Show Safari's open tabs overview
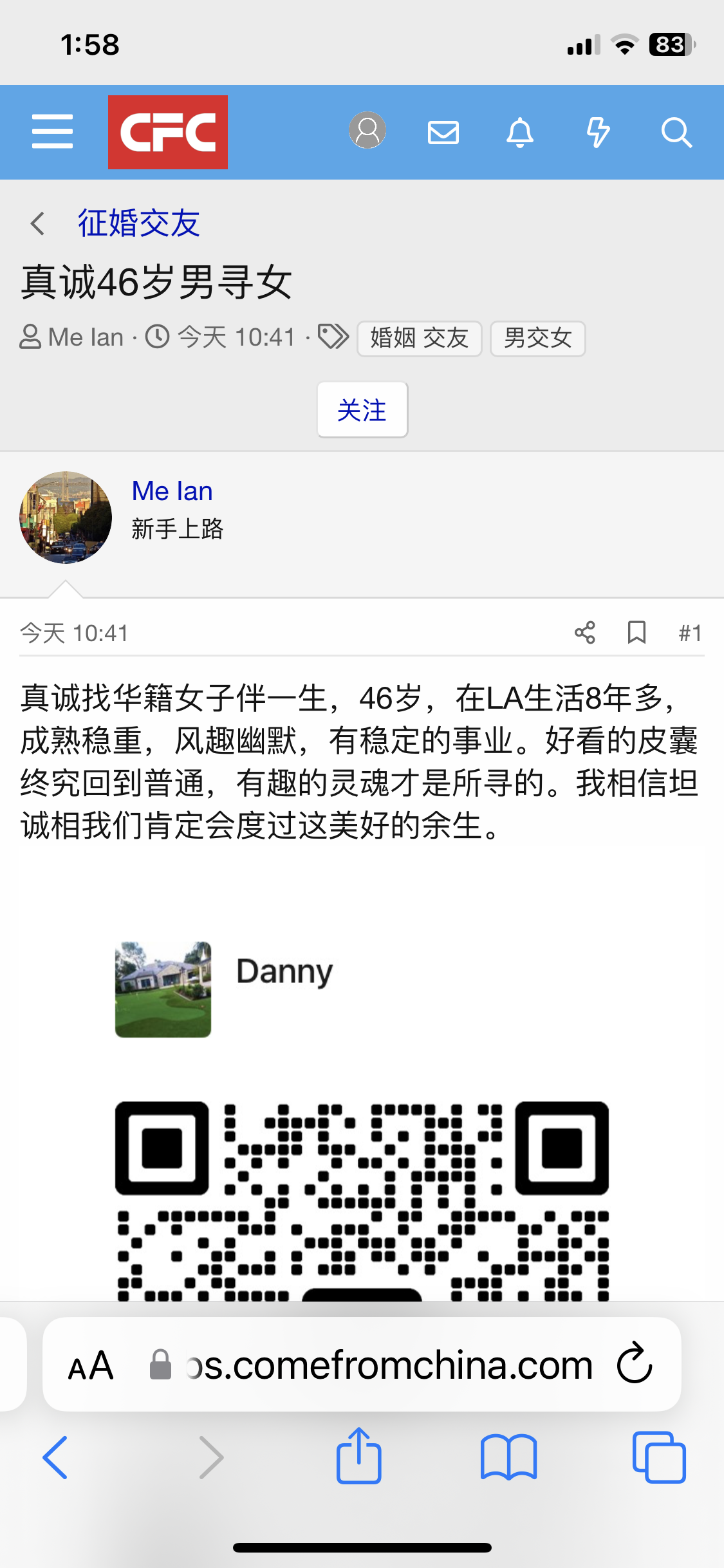This screenshot has height=1568, width=724. (x=658, y=1457)
